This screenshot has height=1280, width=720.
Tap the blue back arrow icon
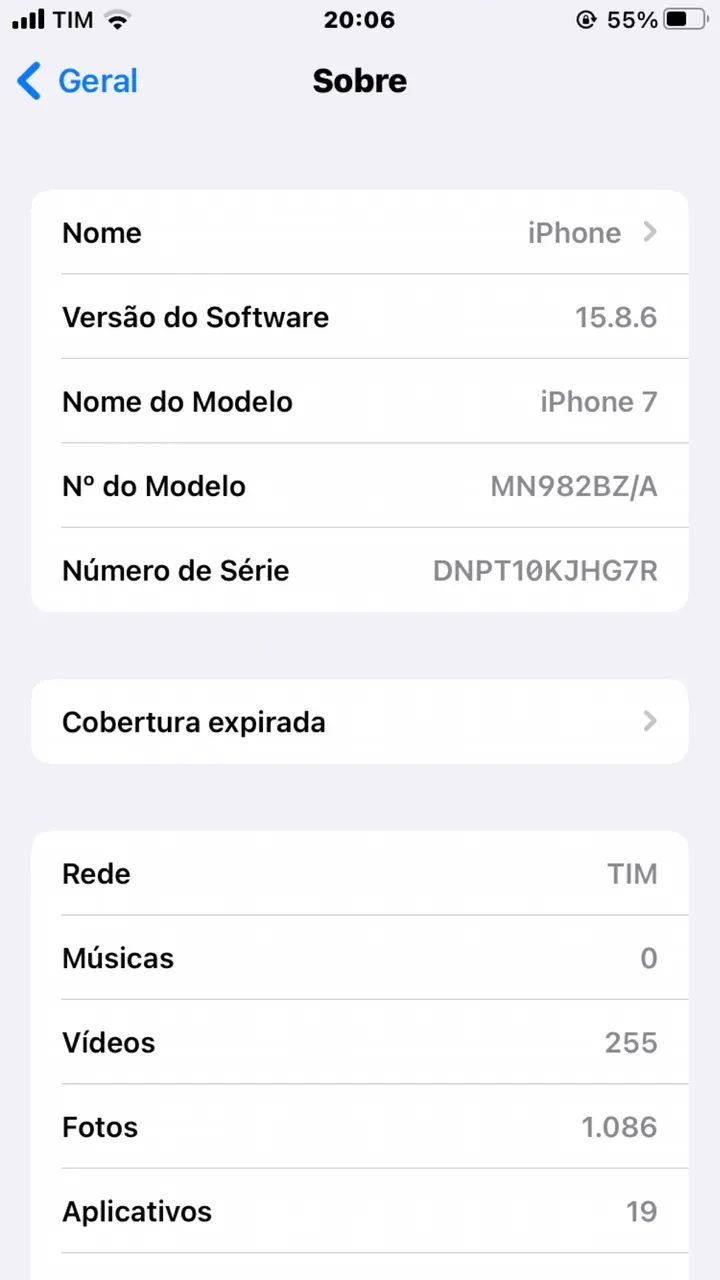[x=28, y=81]
